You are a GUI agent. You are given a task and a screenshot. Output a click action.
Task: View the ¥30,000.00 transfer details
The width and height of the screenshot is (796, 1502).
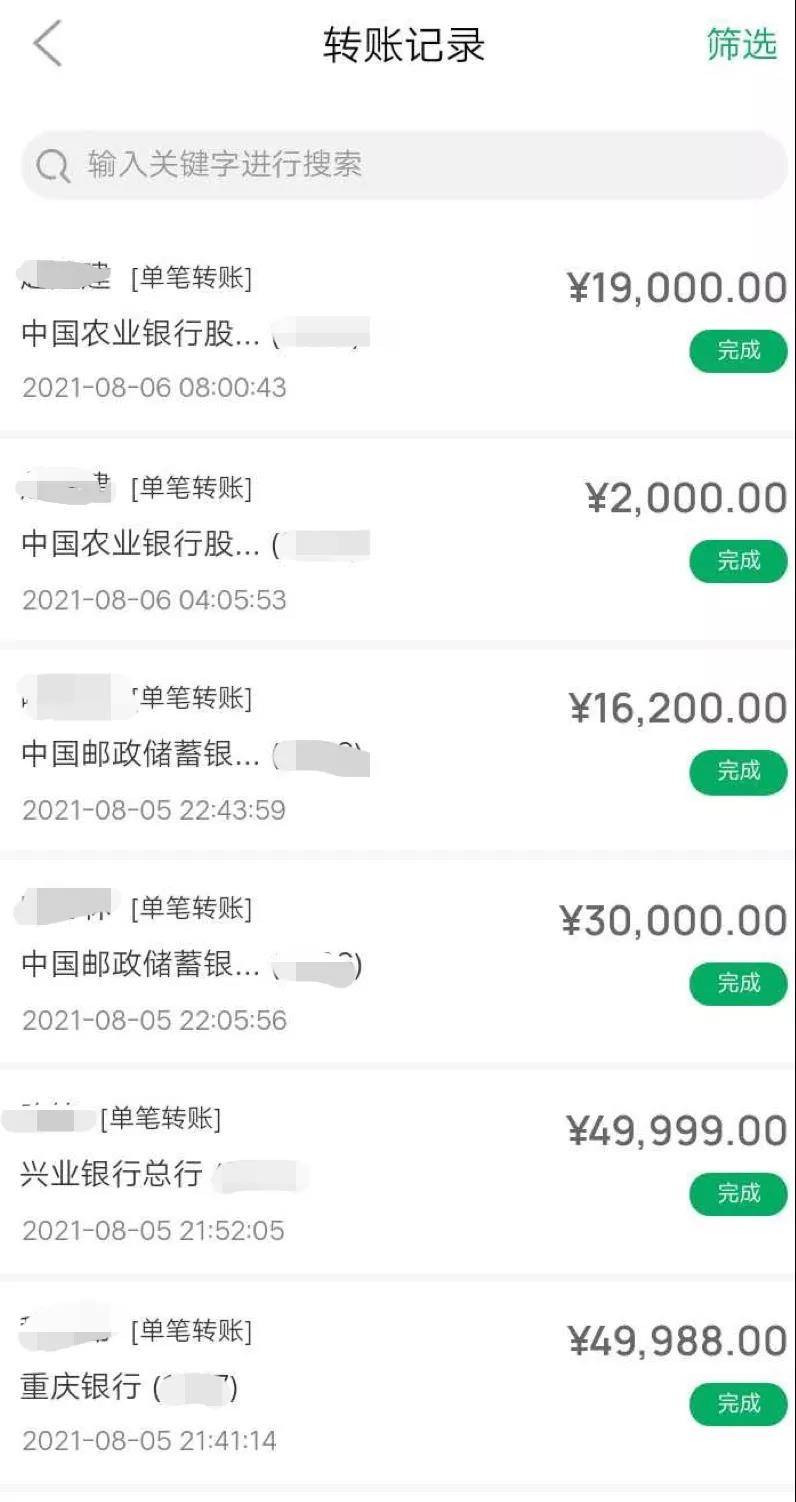(x=398, y=963)
